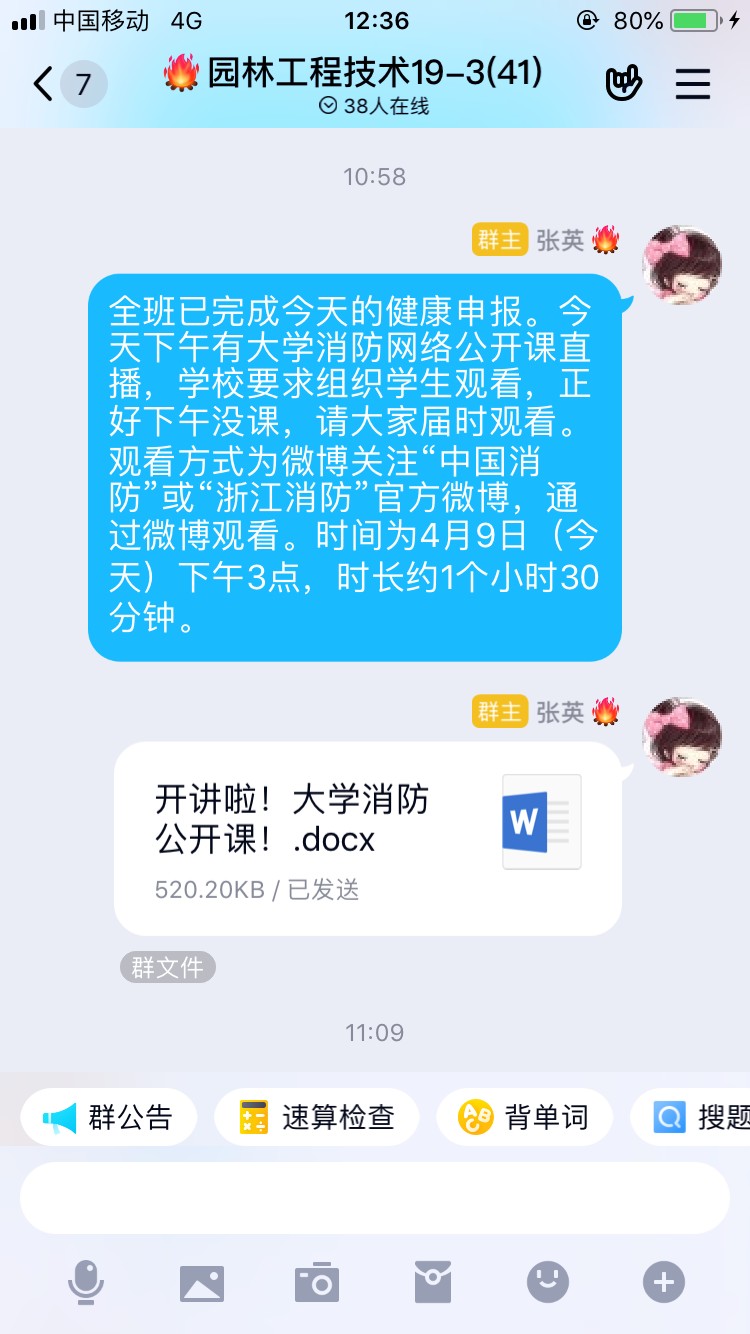The width and height of the screenshot is (750, 1334).
Task: Open the 开讲啦！大学消防公开课！.docx file
Action: click(x=367, y=838)
